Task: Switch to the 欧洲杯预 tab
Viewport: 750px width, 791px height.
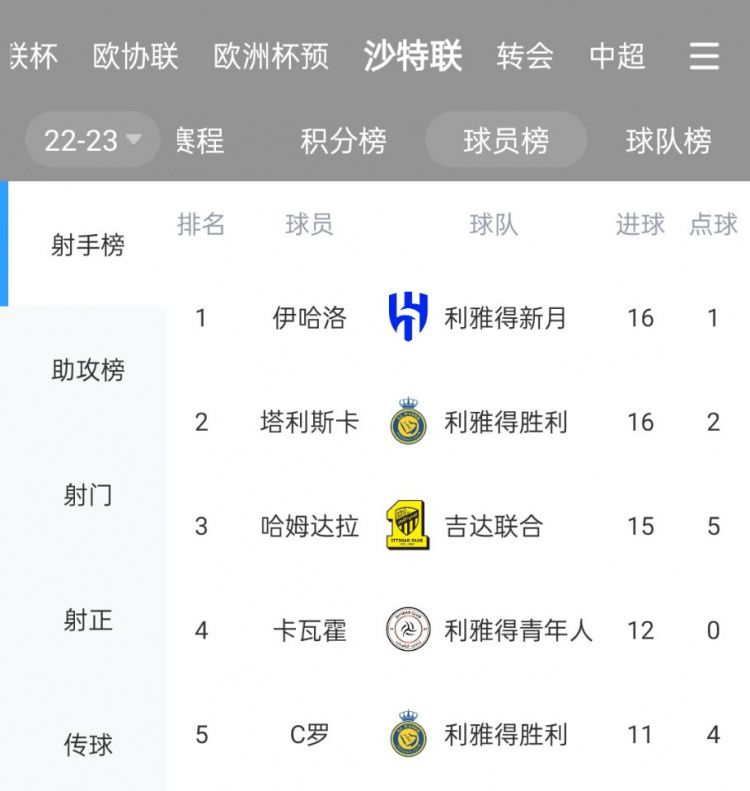Action: pyautogui.click(x=271, y=56)
